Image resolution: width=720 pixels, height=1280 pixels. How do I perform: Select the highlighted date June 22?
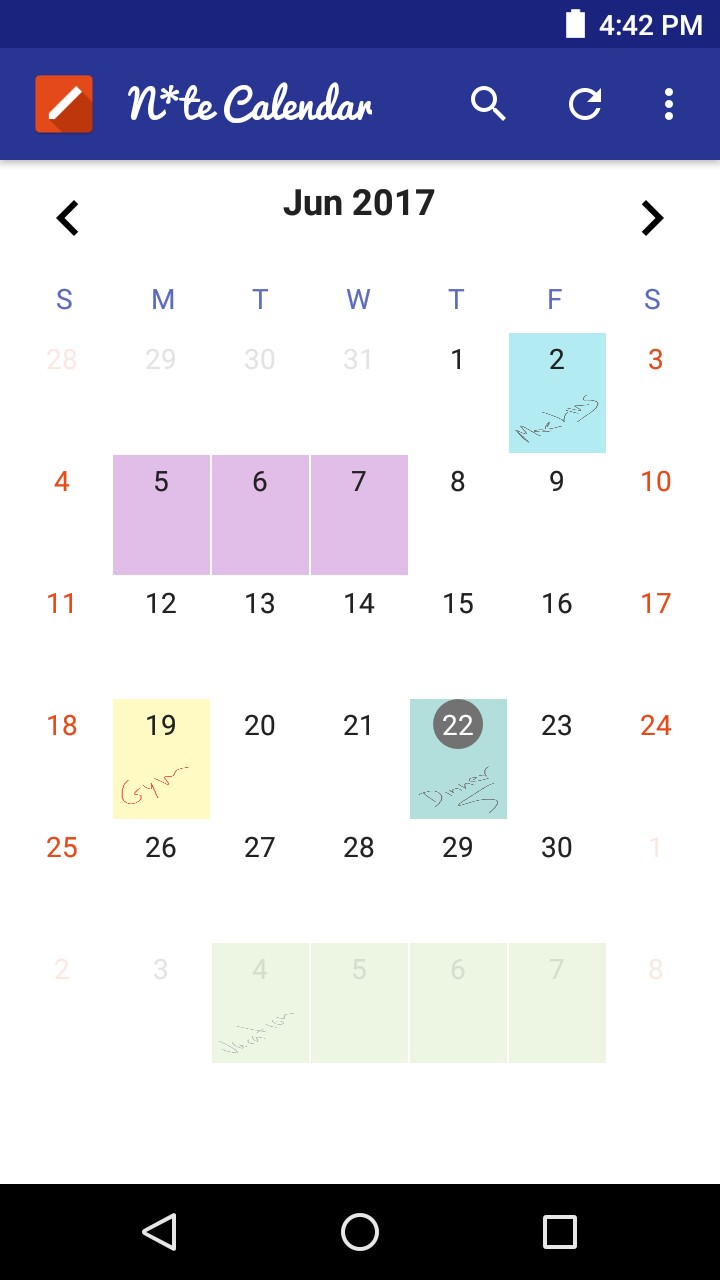458,759
